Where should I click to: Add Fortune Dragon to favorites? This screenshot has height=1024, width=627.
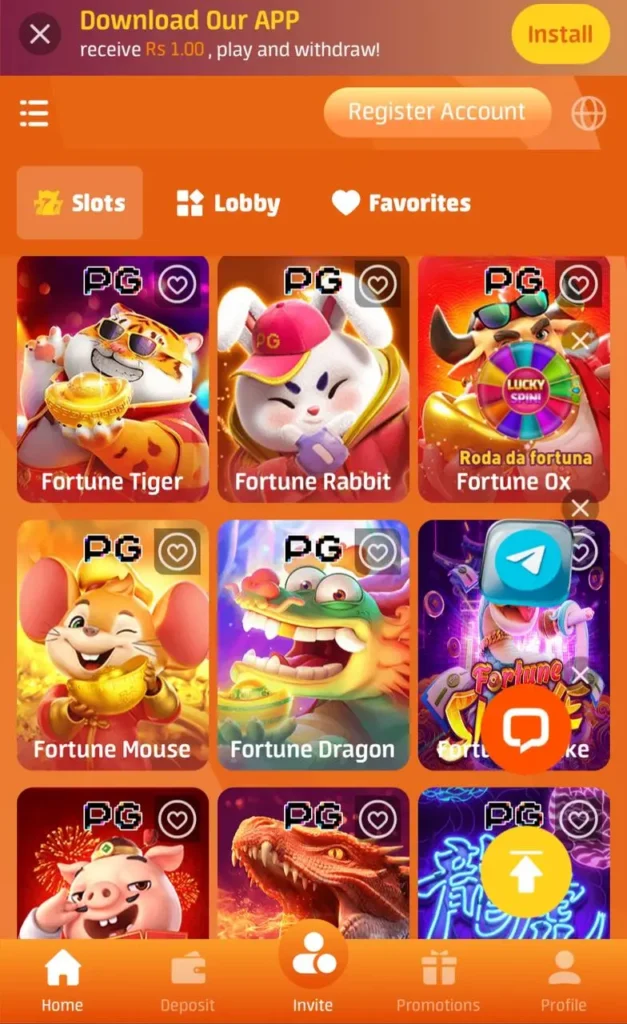pos(377,551)
